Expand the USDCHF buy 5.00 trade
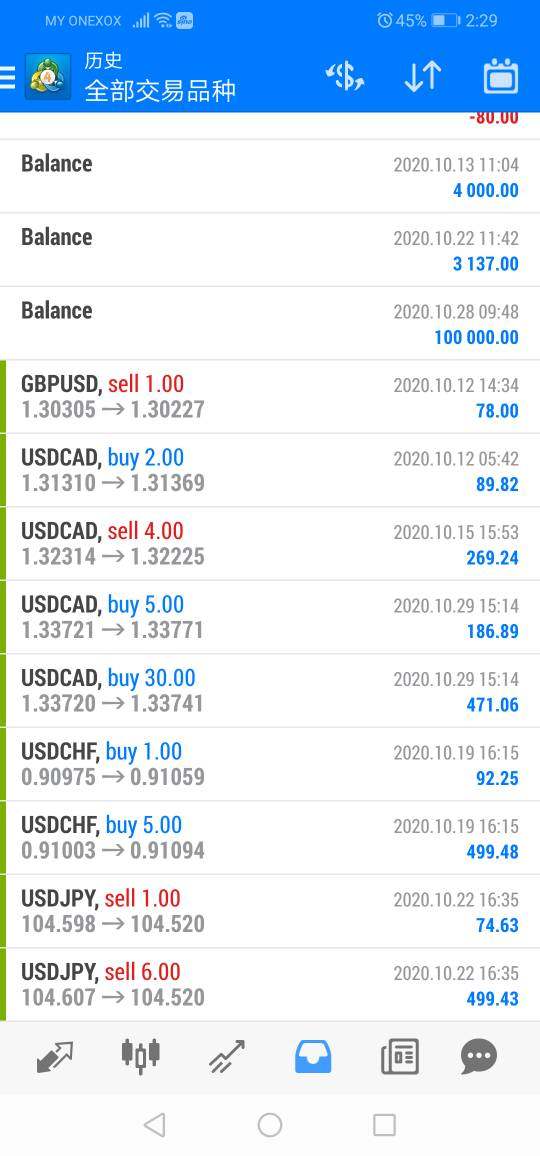540x1156 pixels. (270, 838)
